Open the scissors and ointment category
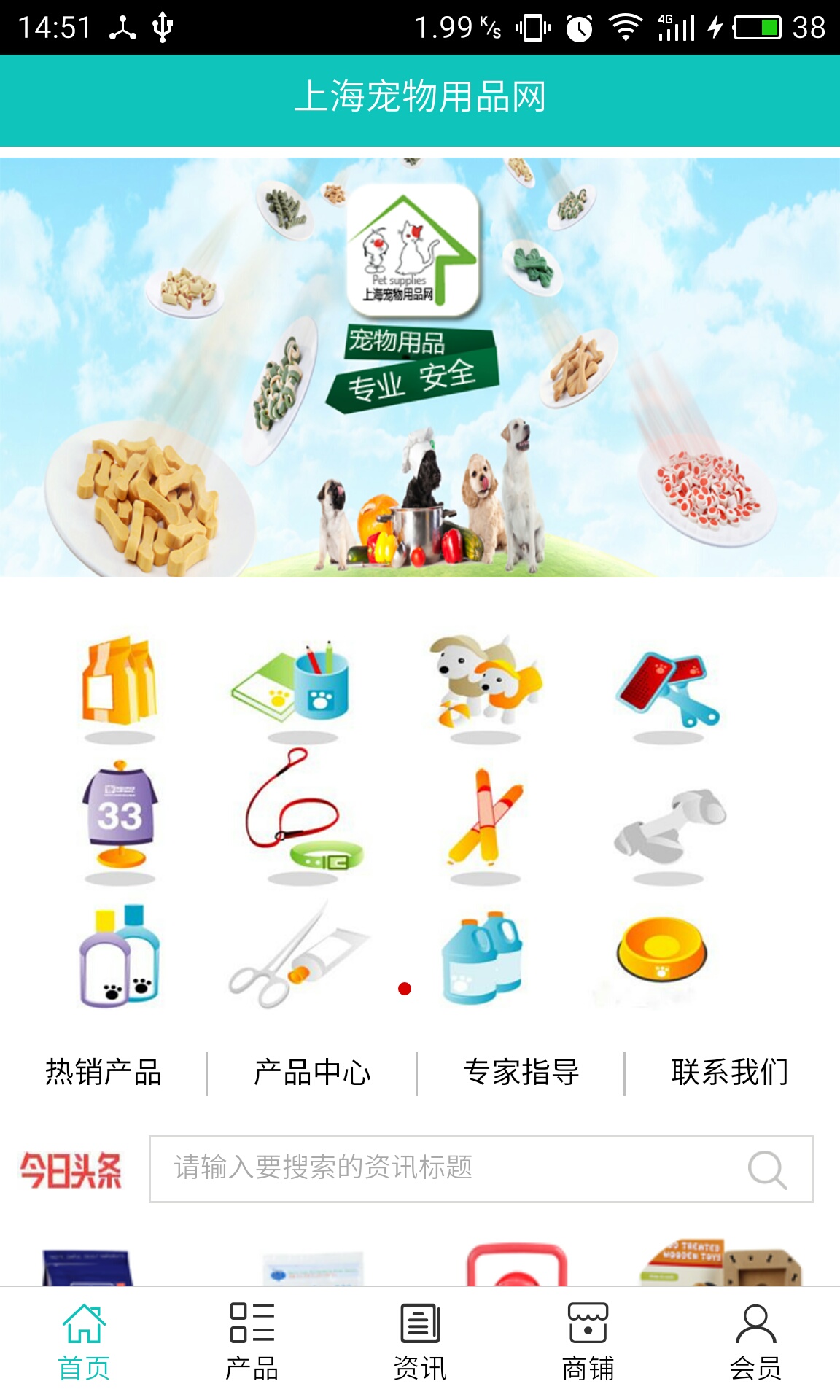 pos(299,957)
